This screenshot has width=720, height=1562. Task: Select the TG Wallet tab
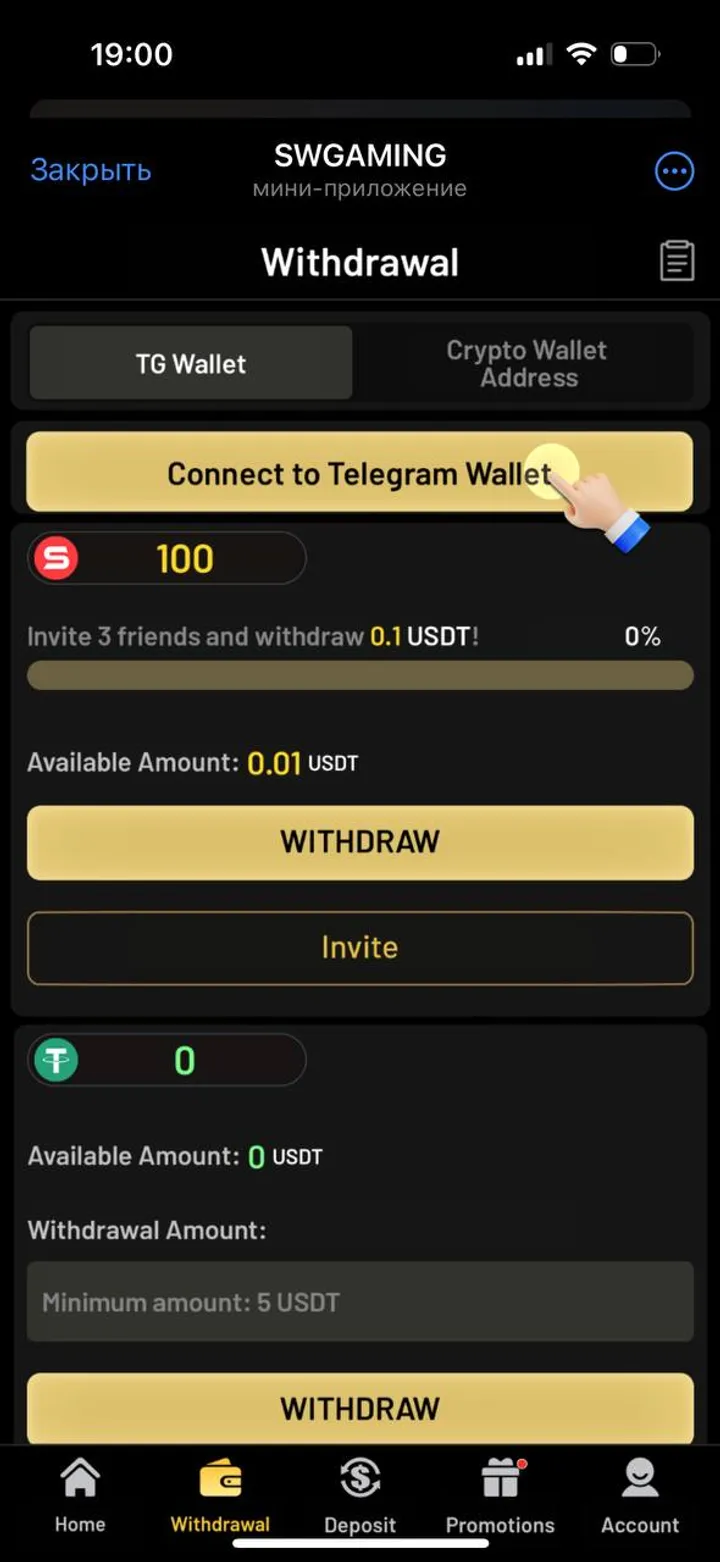190,363
